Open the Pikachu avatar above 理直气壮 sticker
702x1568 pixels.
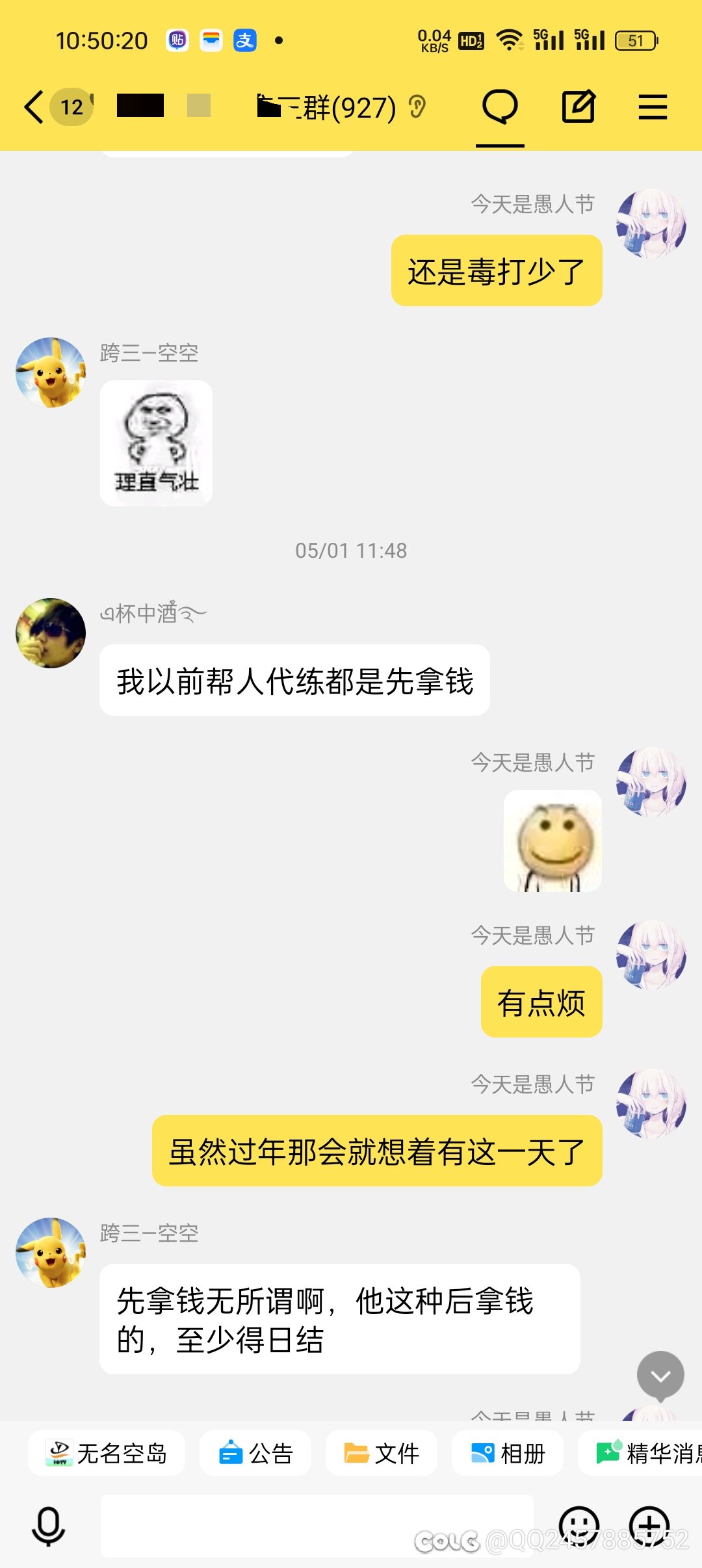point(51,372)
